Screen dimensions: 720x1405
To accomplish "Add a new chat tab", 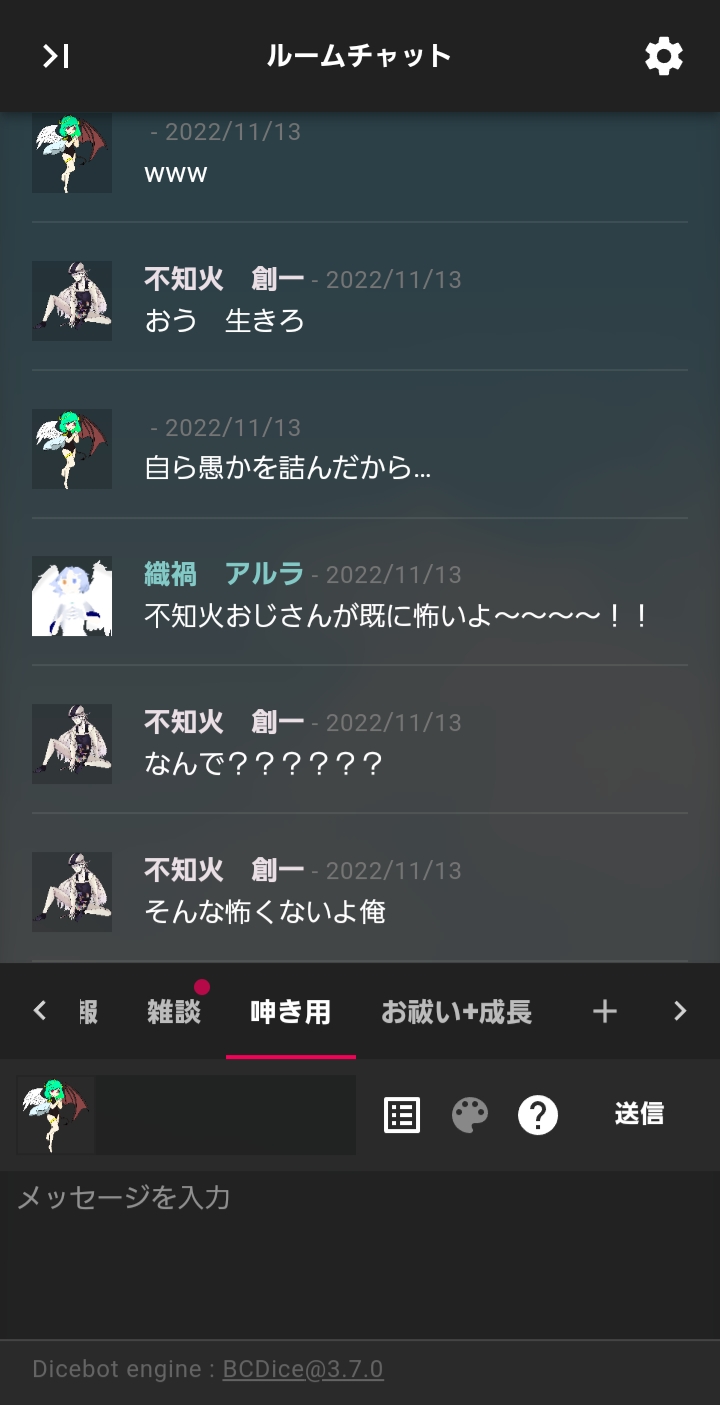I will point(604,1012).
